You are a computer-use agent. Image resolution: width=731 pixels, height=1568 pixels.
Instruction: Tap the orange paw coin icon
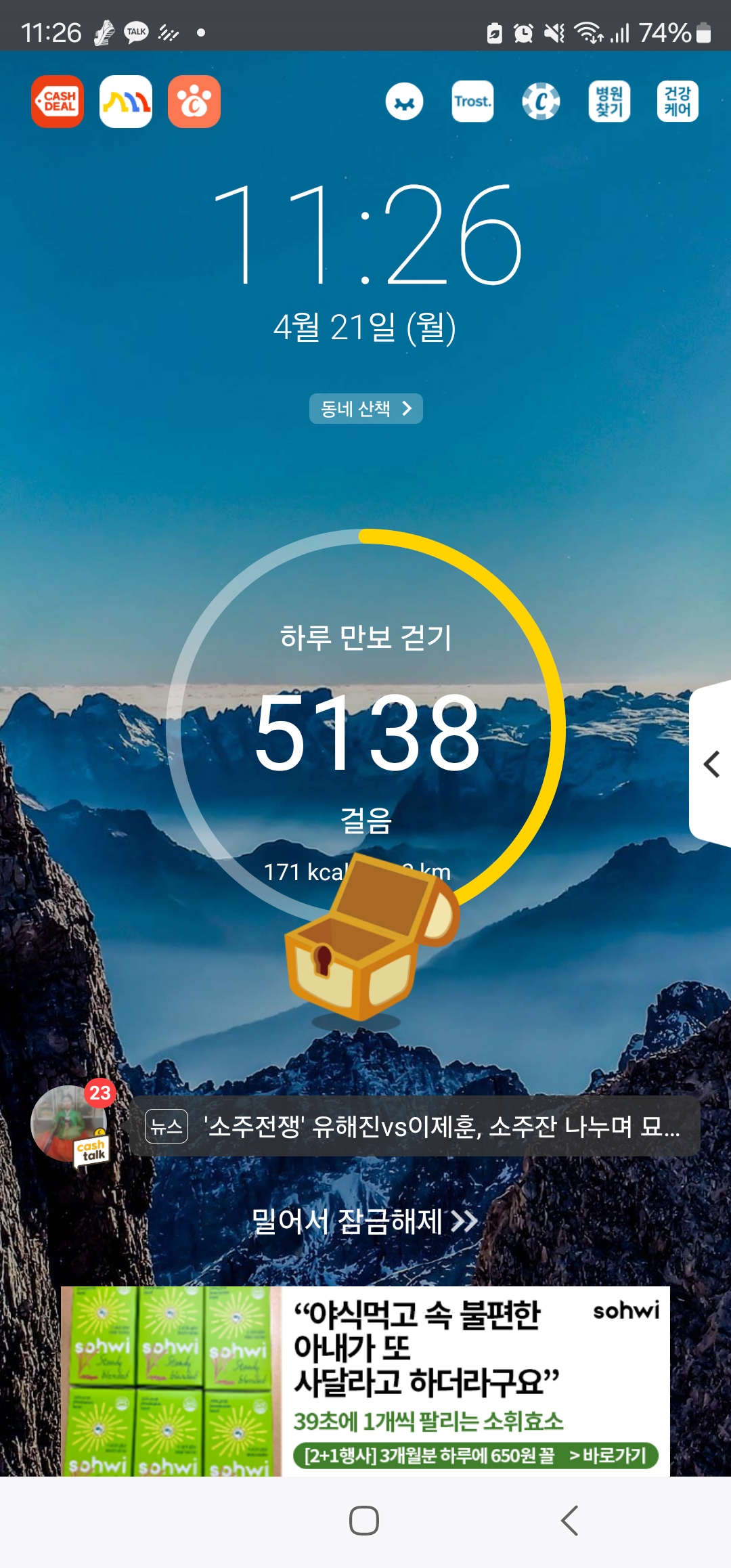(x=194, y=102)
